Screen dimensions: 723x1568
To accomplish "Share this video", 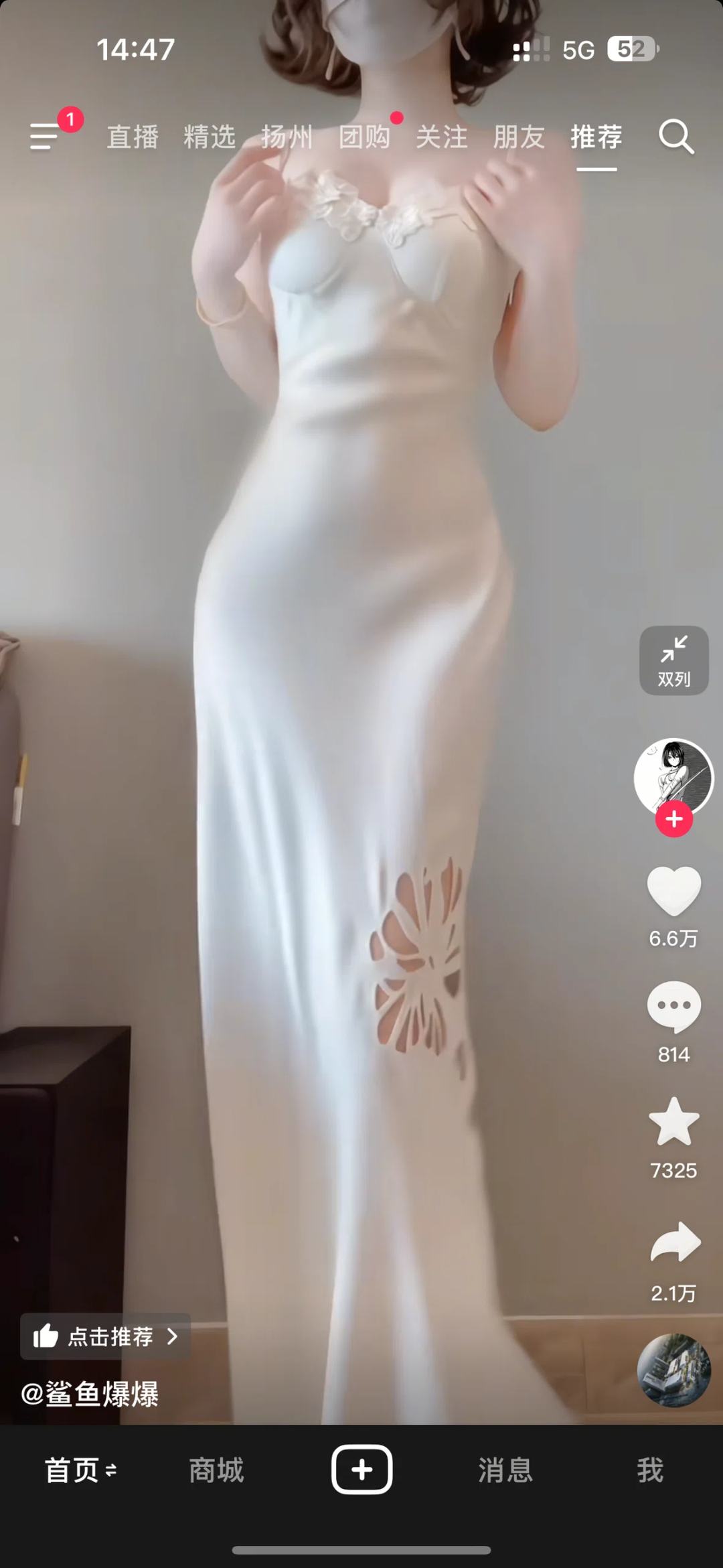I will click(x=675, y=1242).
